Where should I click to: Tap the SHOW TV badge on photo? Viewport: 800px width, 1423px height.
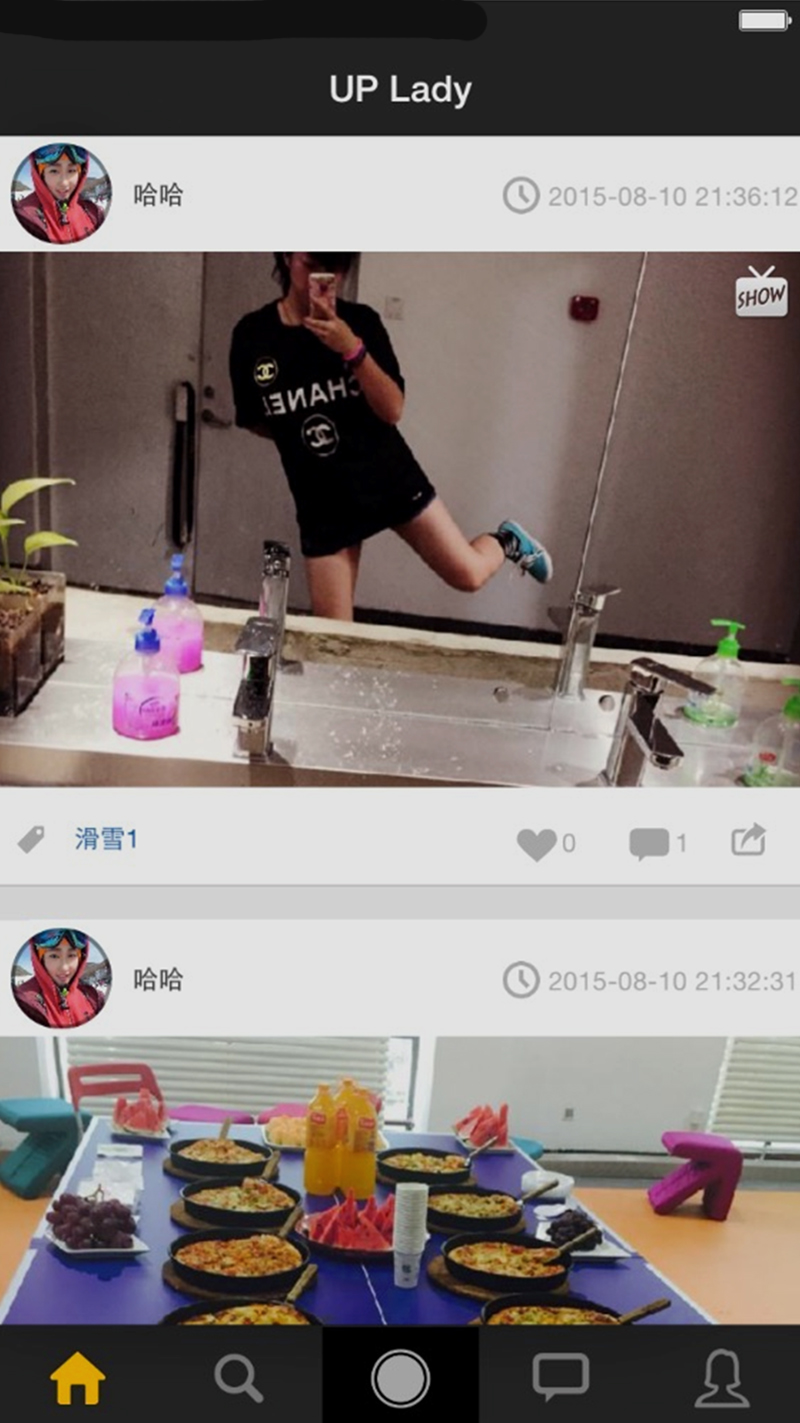761,292
